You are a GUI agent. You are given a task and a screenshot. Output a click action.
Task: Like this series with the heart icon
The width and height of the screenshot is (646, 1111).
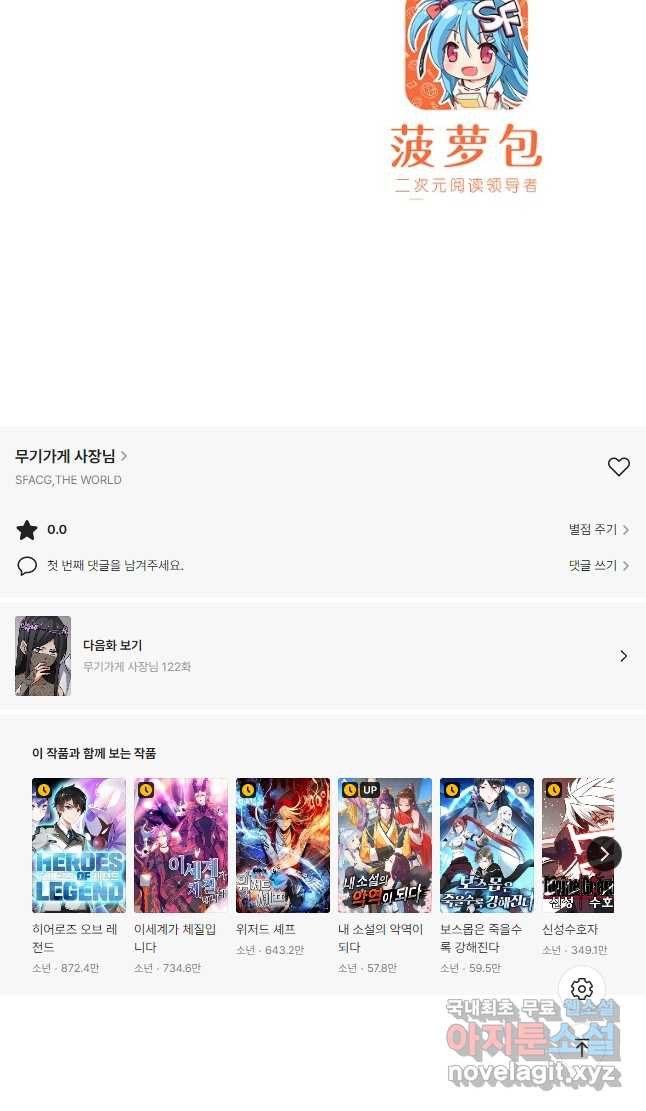[x=619, y=466]
